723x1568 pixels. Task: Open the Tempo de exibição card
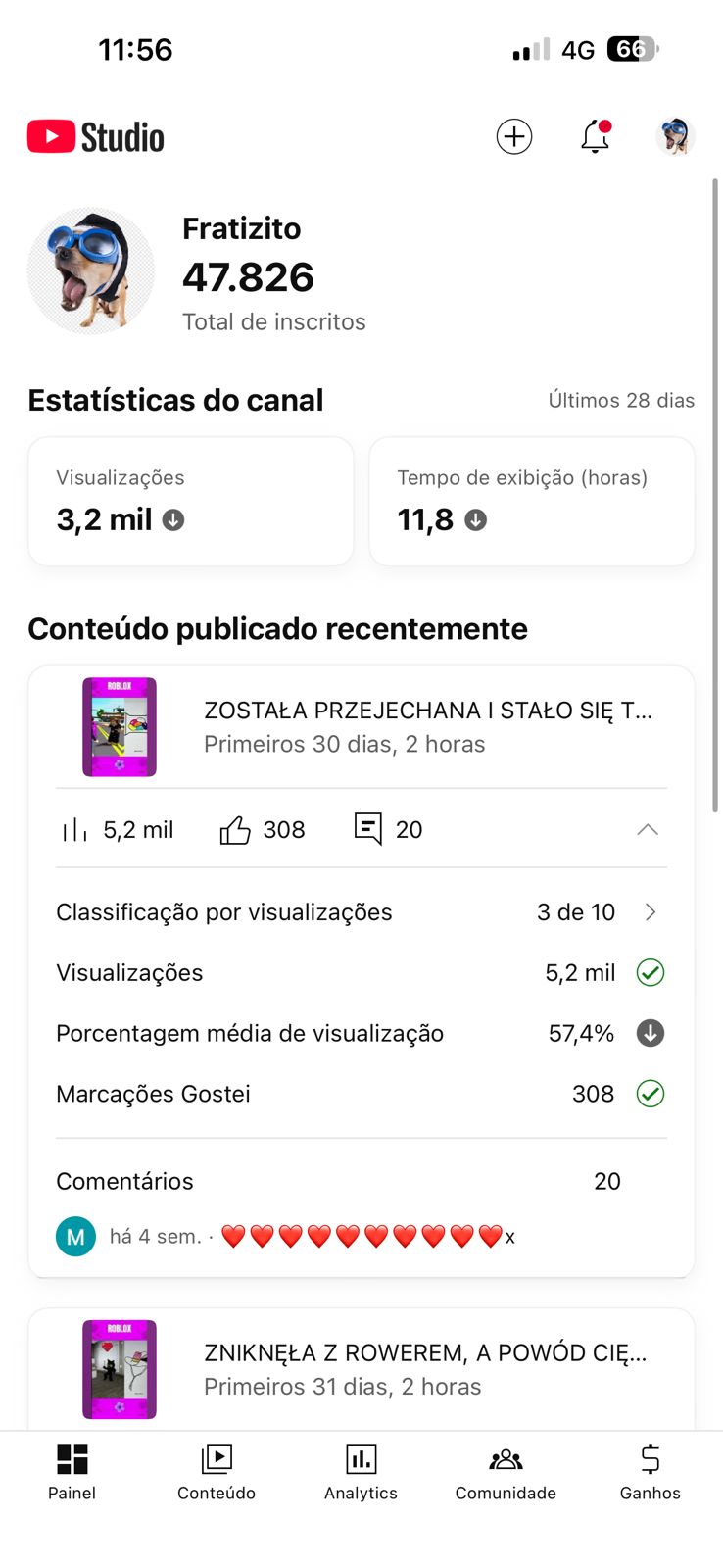532,501
